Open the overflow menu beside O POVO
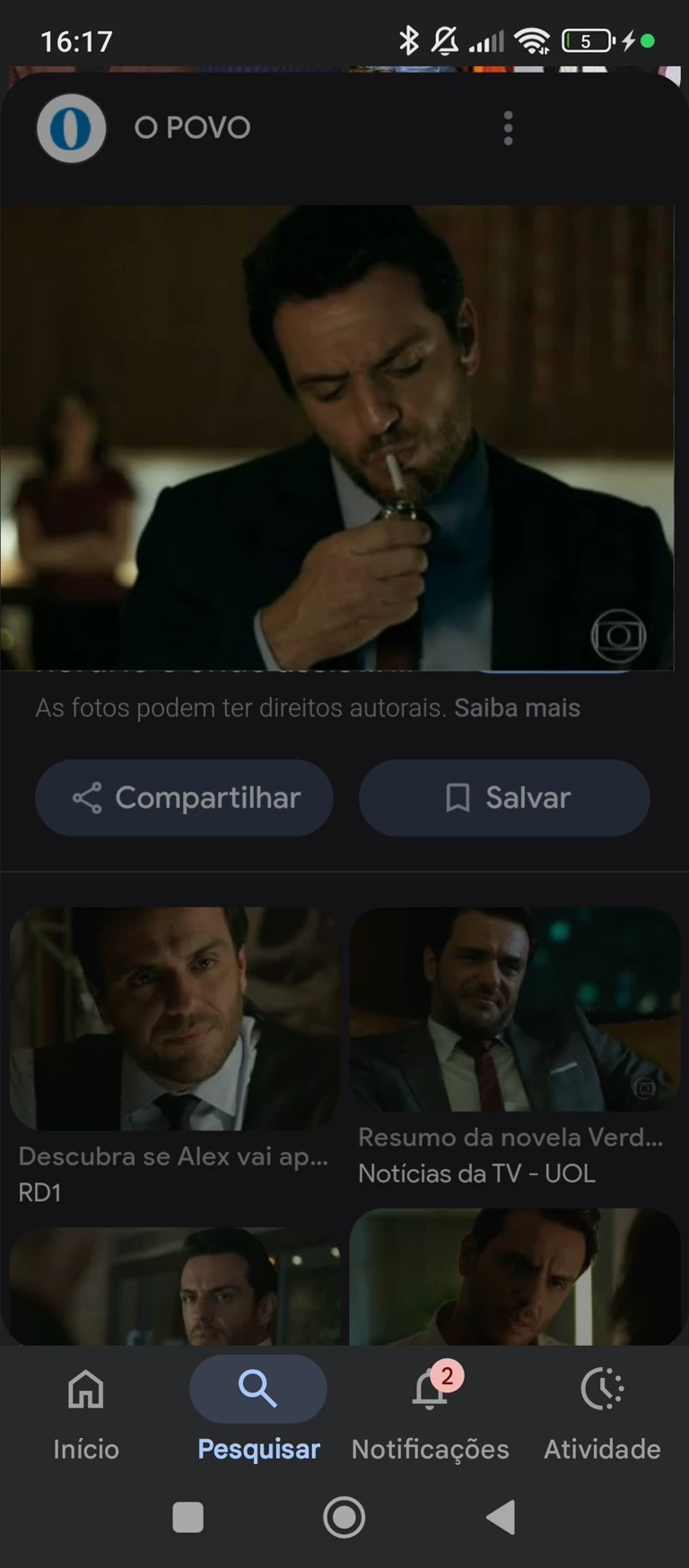The image size is (689, 1568). tap(508, 128)
